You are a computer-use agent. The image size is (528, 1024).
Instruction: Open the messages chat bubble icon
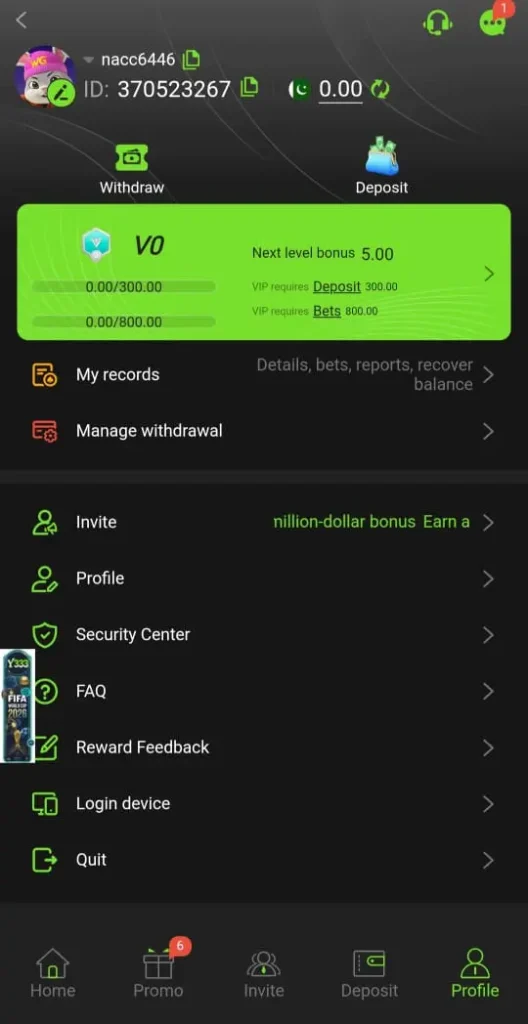(492, 22)
